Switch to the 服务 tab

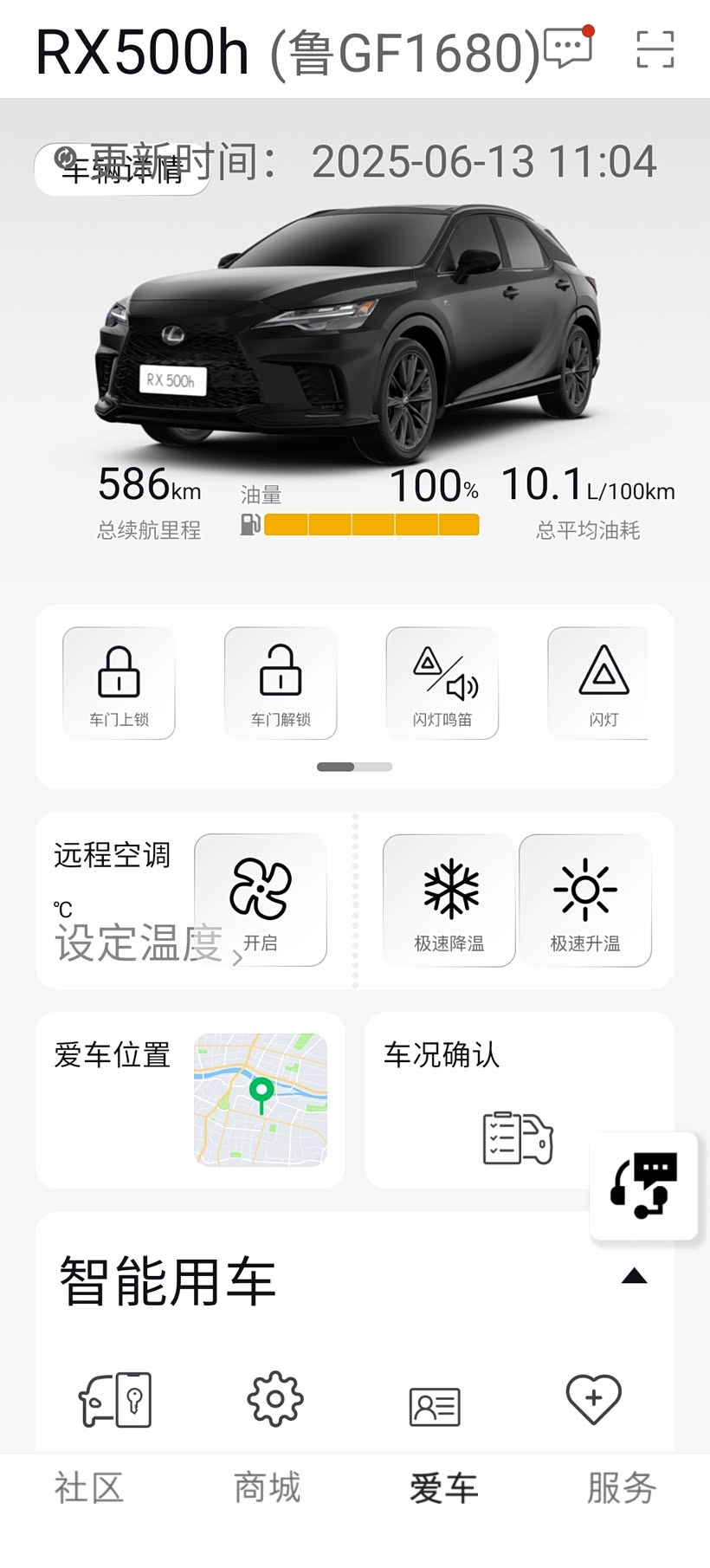point(621,1488)
